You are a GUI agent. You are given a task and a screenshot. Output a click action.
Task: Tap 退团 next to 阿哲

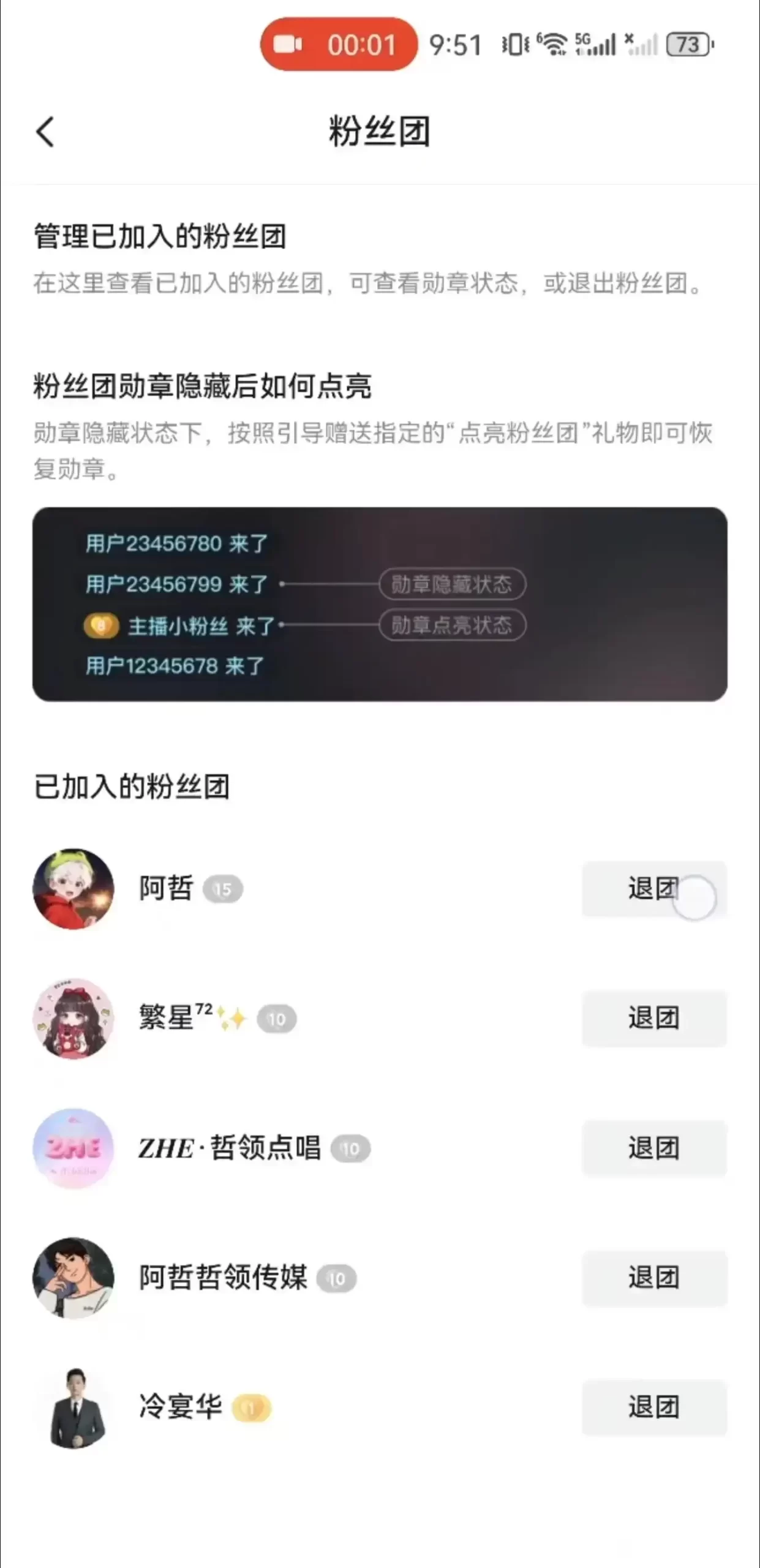(653, 889)
